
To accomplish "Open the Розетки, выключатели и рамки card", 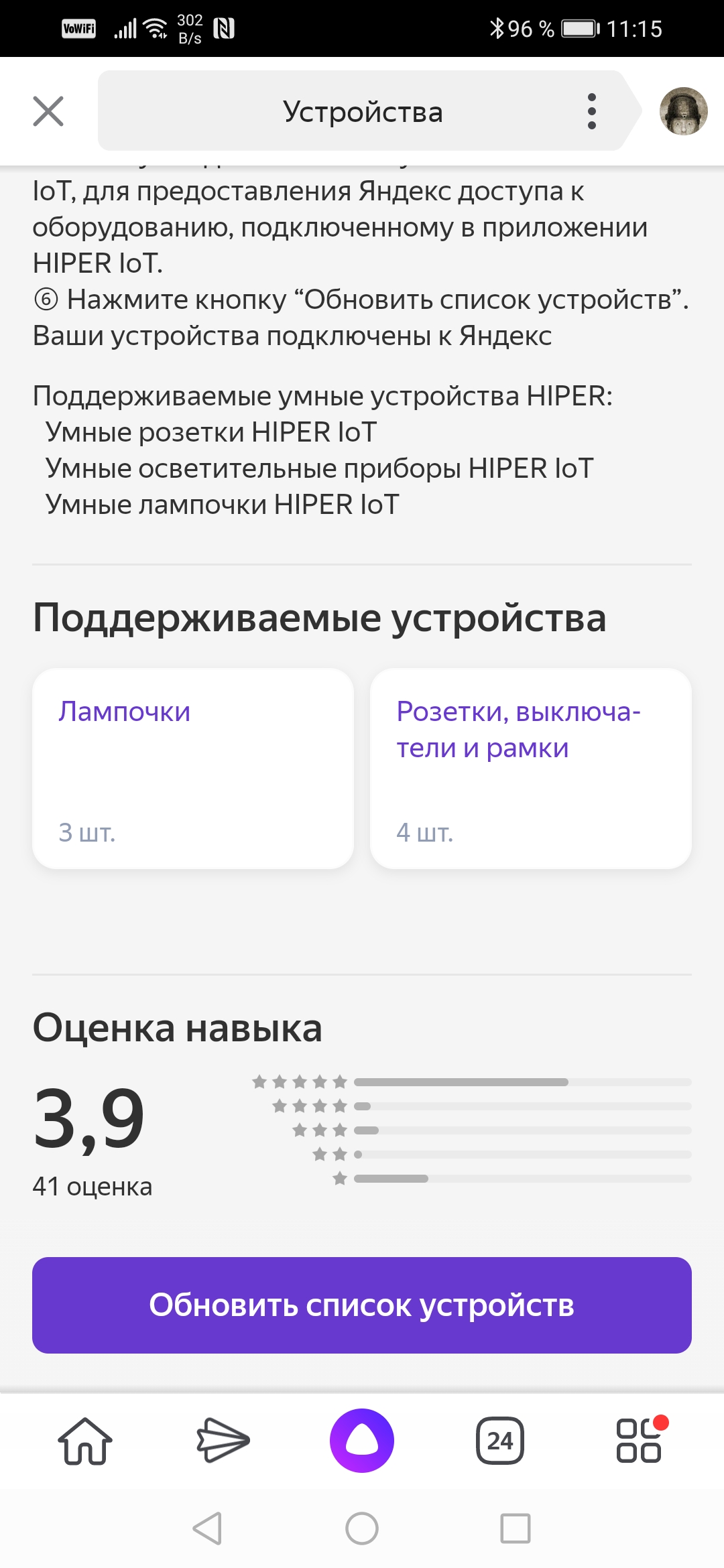I will coord(530,768).
